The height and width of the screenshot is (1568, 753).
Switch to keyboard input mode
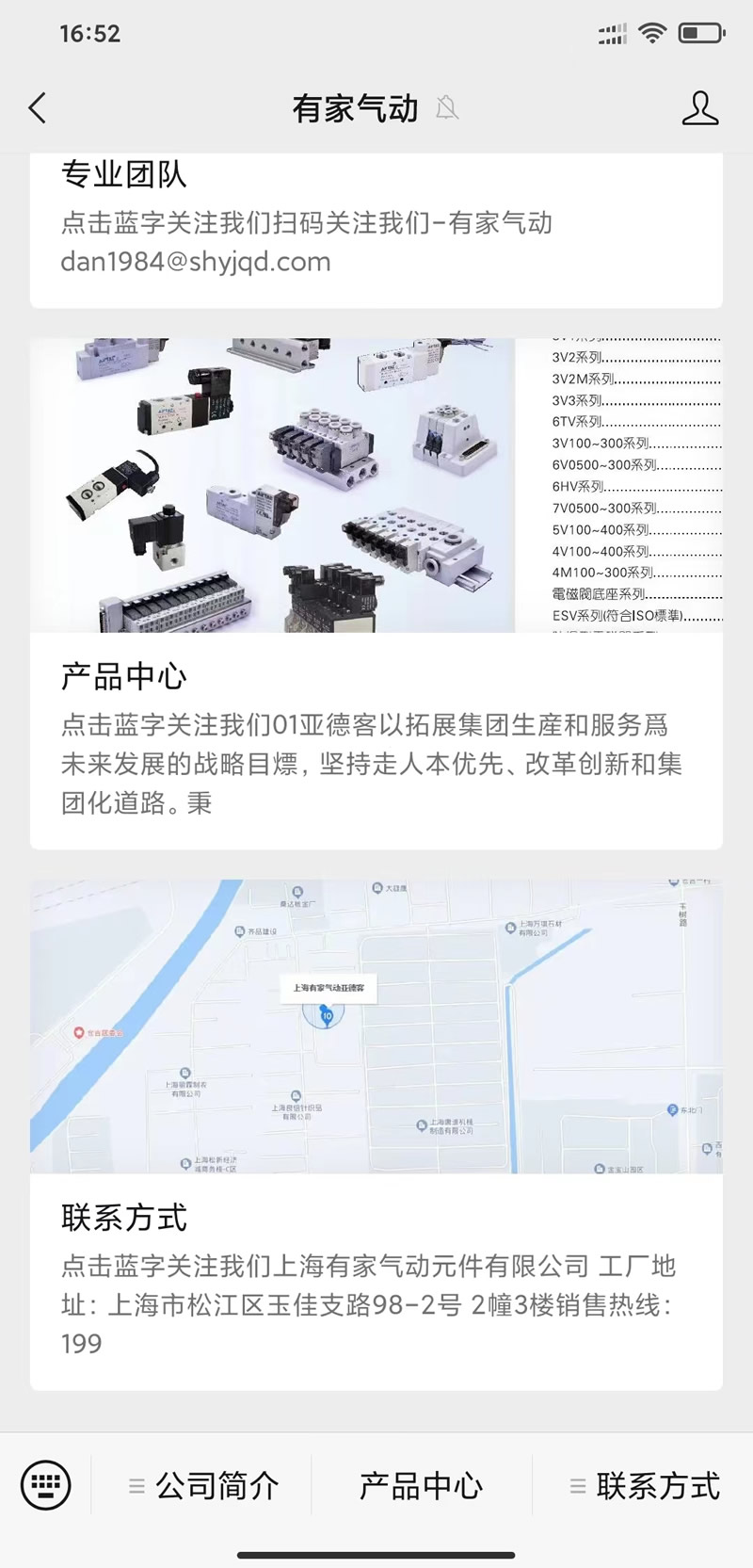pos(45,1485)
